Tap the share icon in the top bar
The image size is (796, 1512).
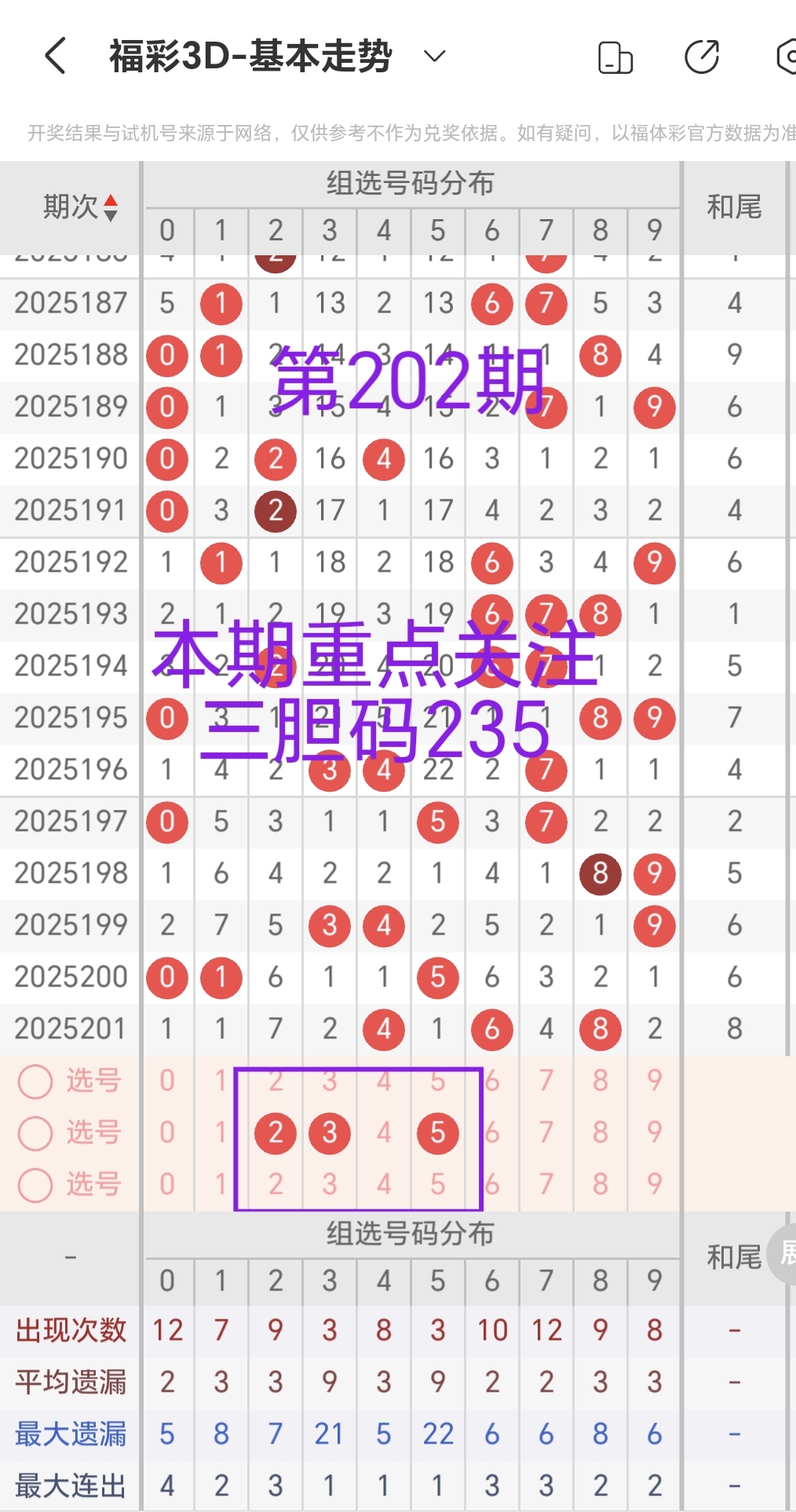click(x=702, y=55)
